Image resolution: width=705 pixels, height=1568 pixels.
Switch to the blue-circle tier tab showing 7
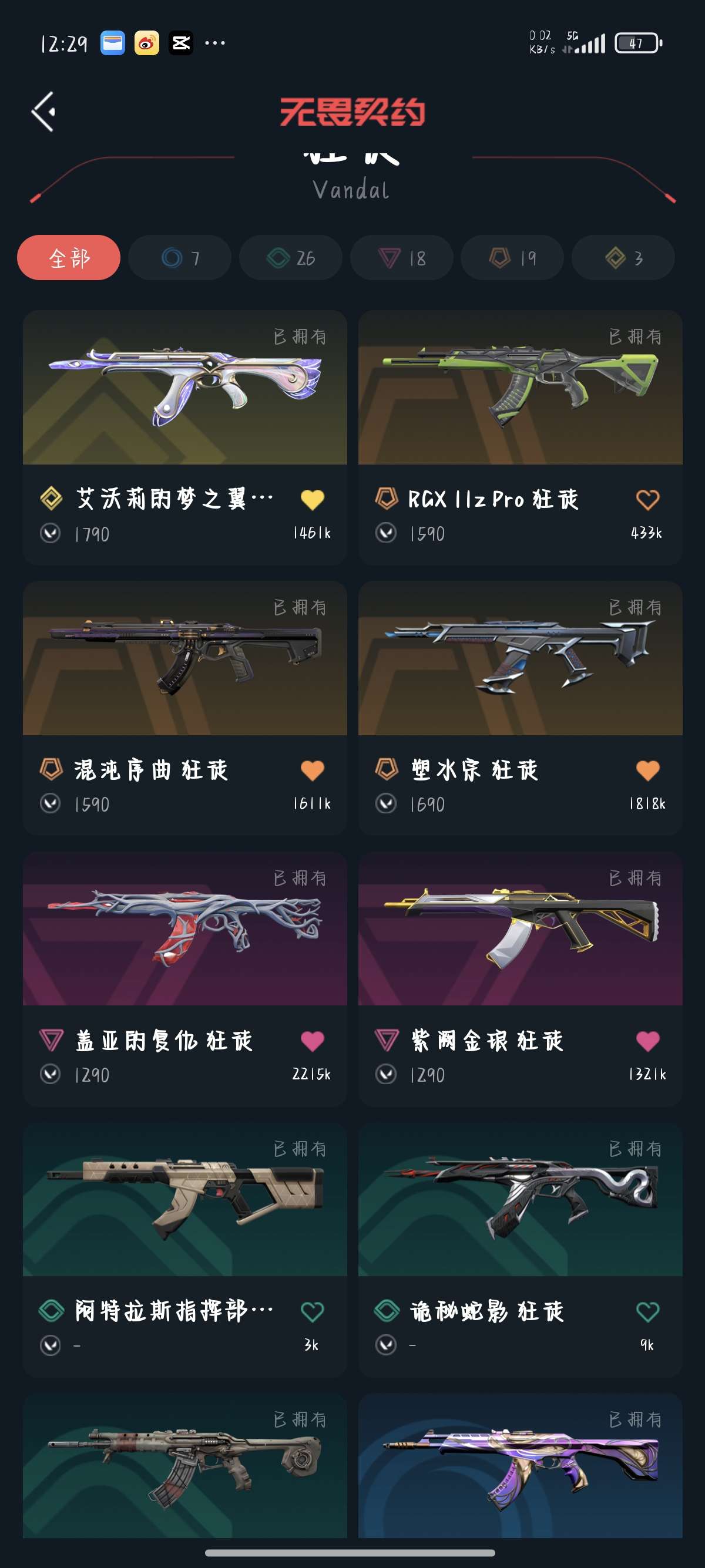point(180,257)
